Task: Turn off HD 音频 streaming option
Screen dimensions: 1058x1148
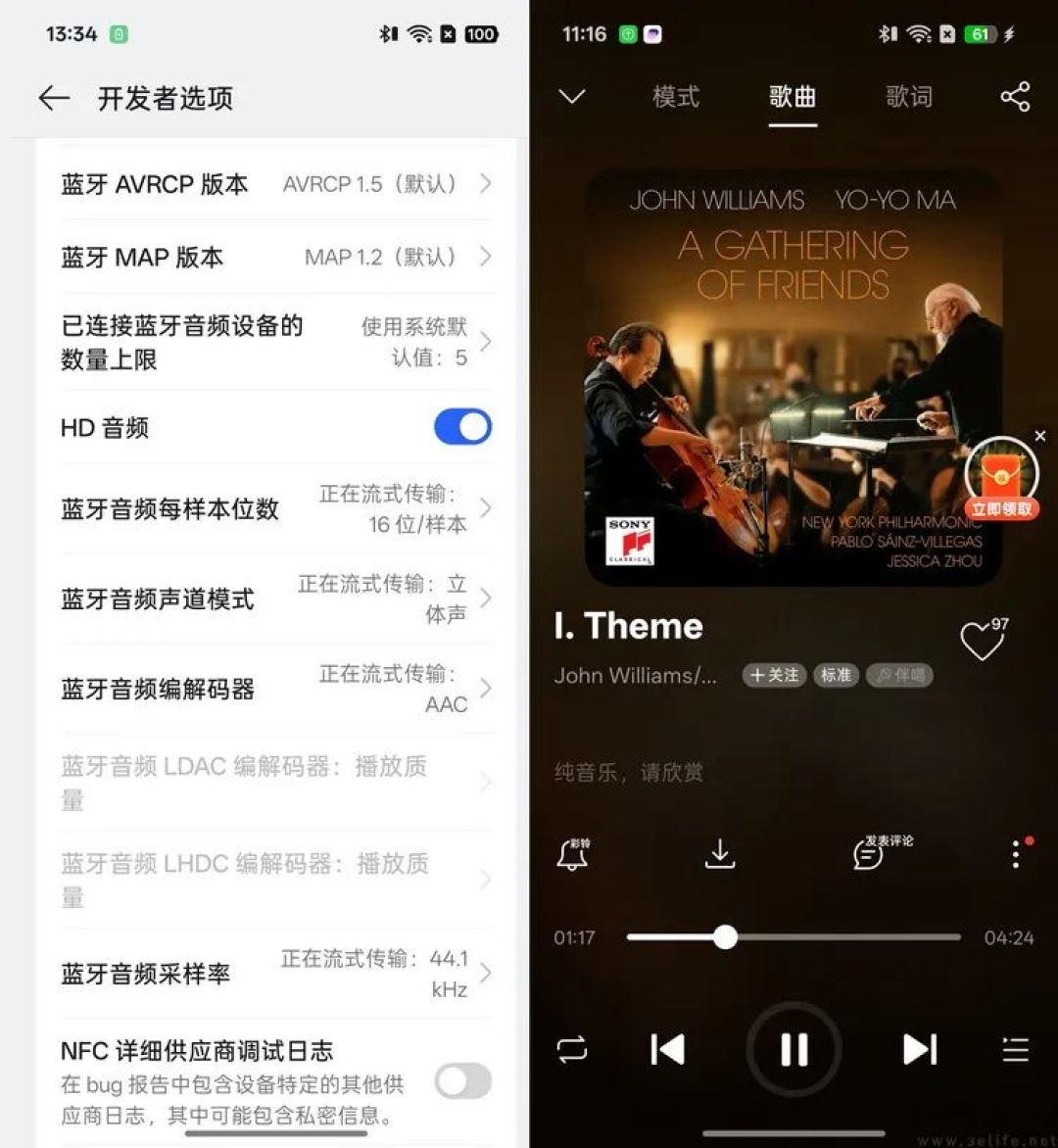Action: (461, 427)
